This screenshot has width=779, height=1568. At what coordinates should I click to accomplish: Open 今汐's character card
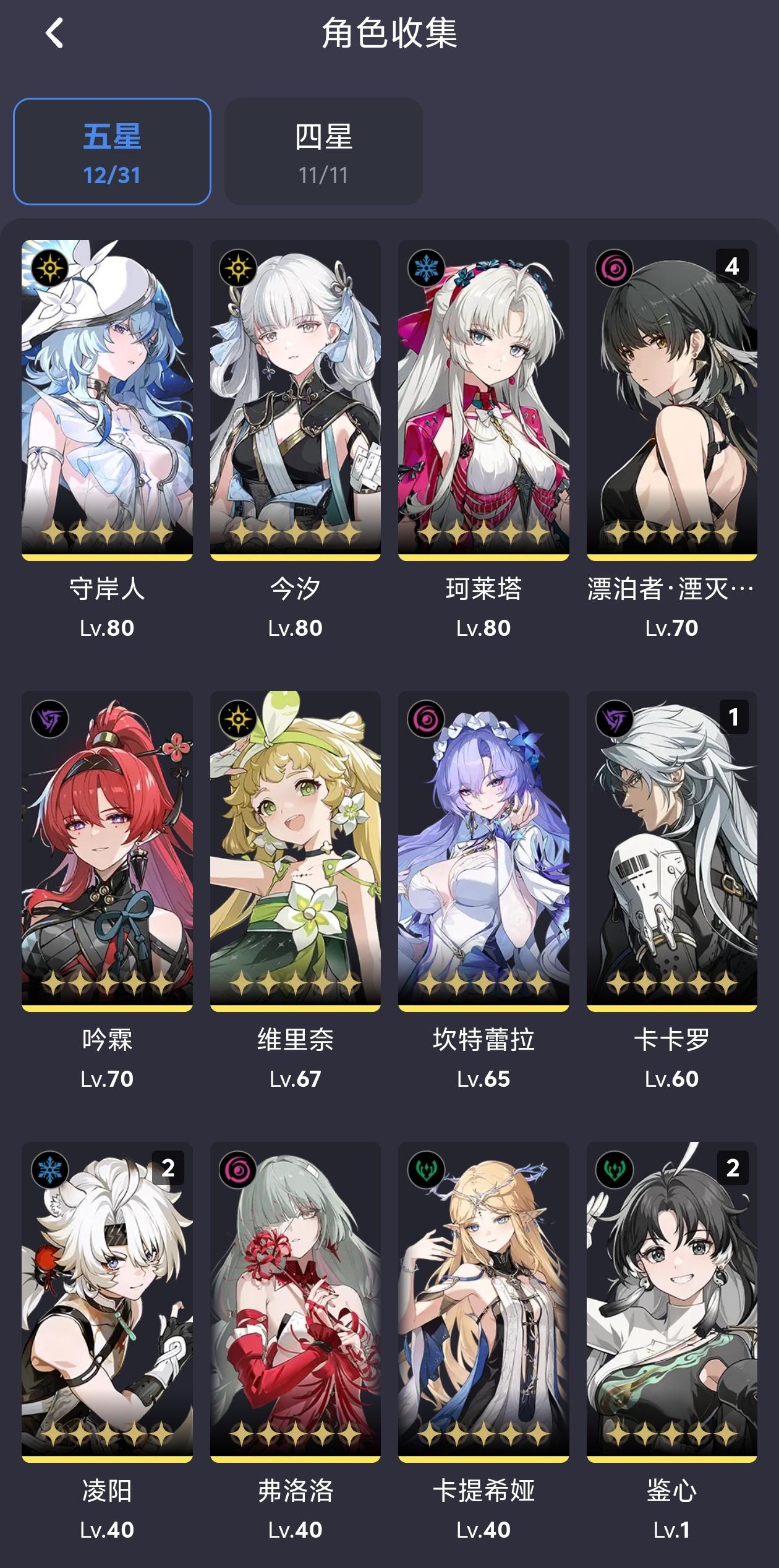point(296,402)
